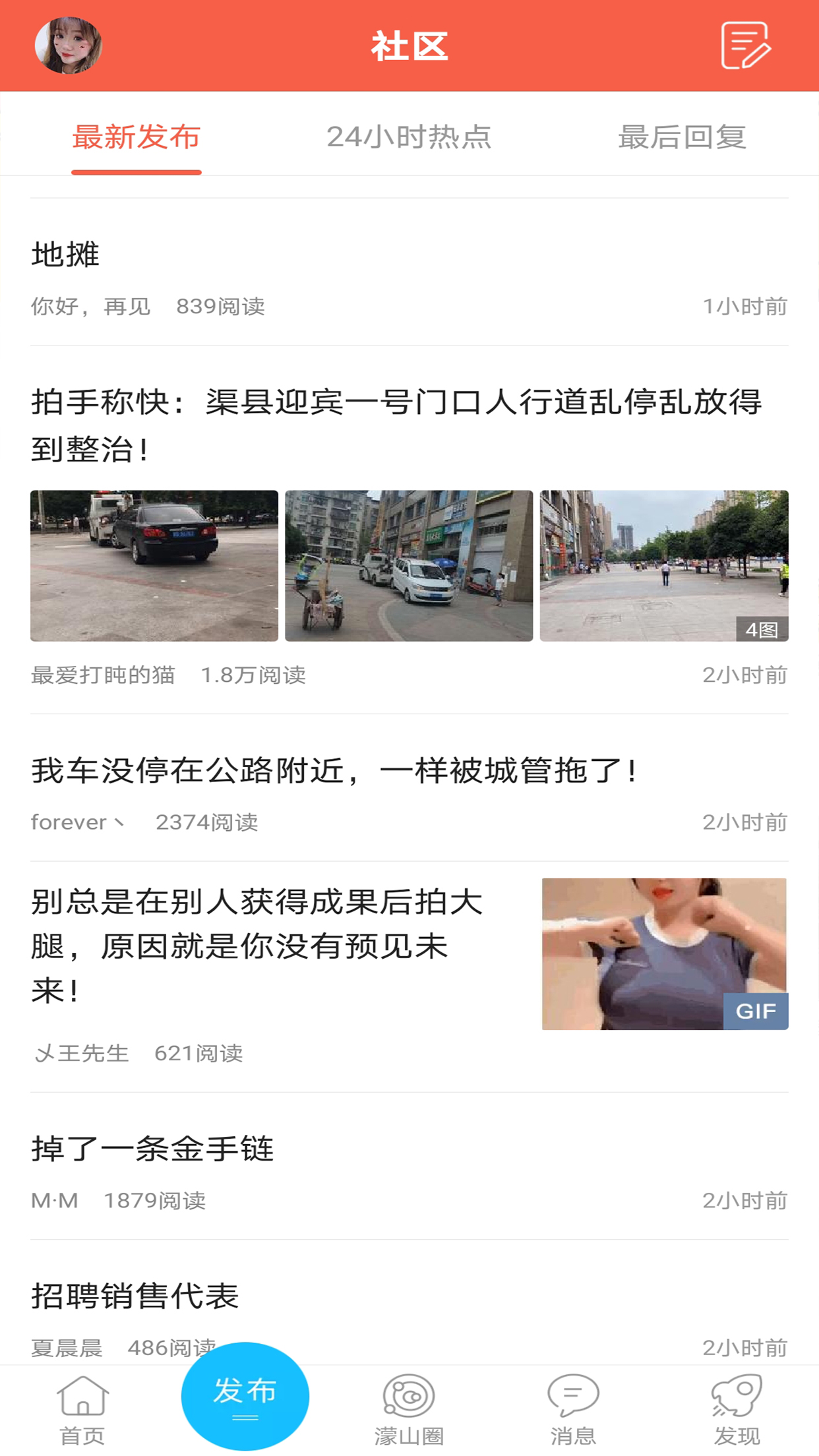Tap username forever丶 under the post
The image size is (819, 1456).
click(x=79, y=822)
